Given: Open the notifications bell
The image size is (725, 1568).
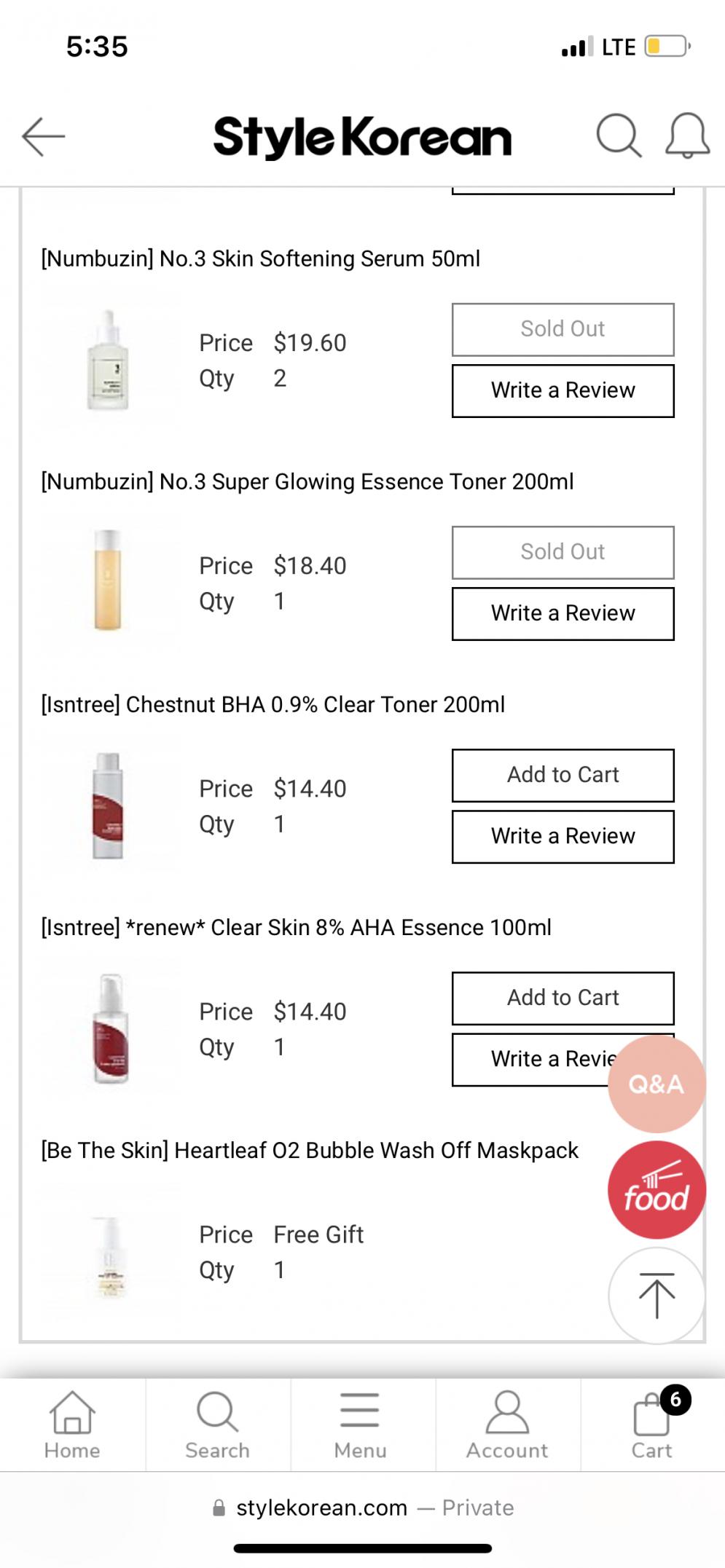Looking at the screenshot, I should (687, 135).
